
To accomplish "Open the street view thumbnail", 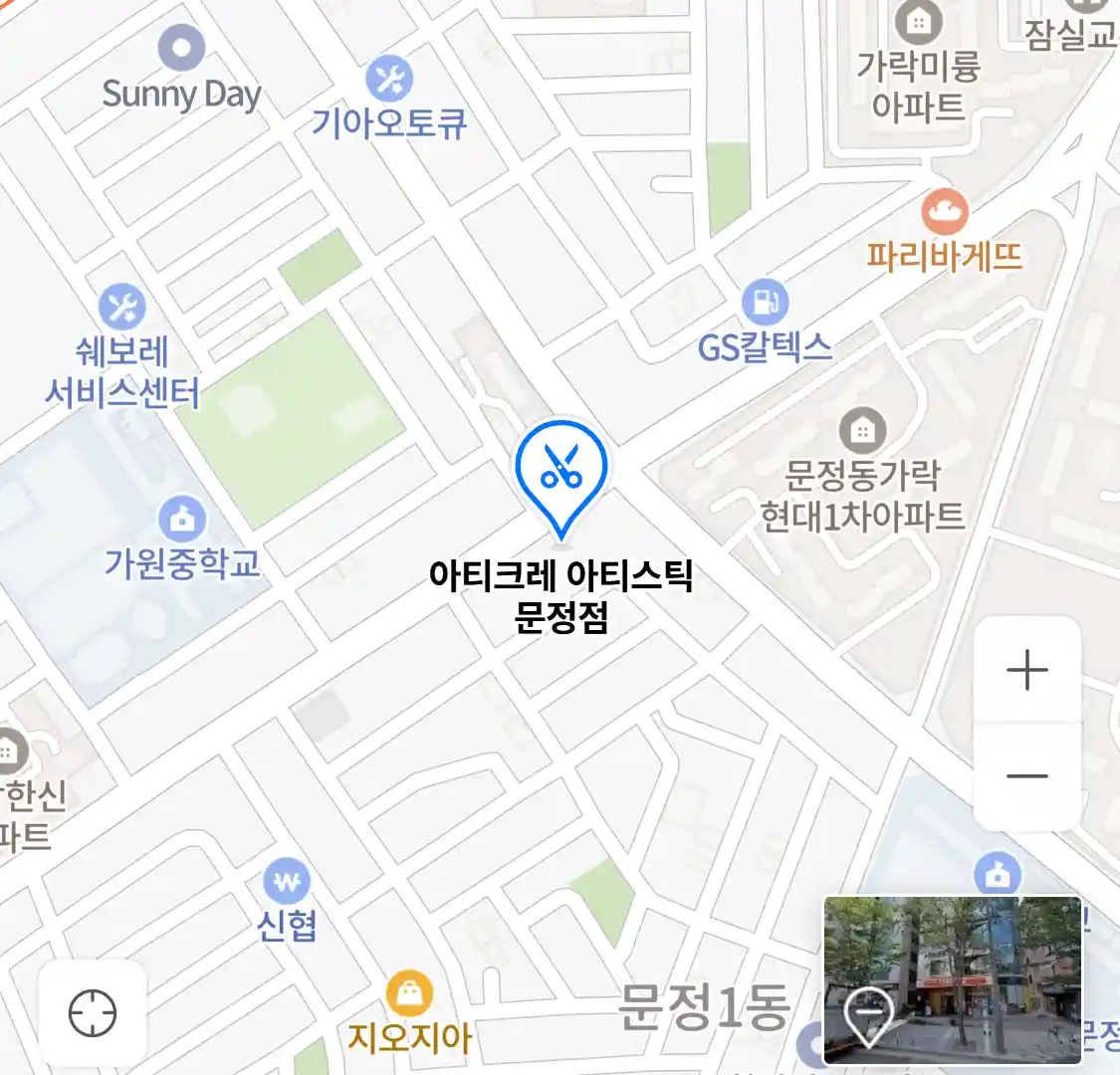I will pyautogui.click(x=952, y=979).
